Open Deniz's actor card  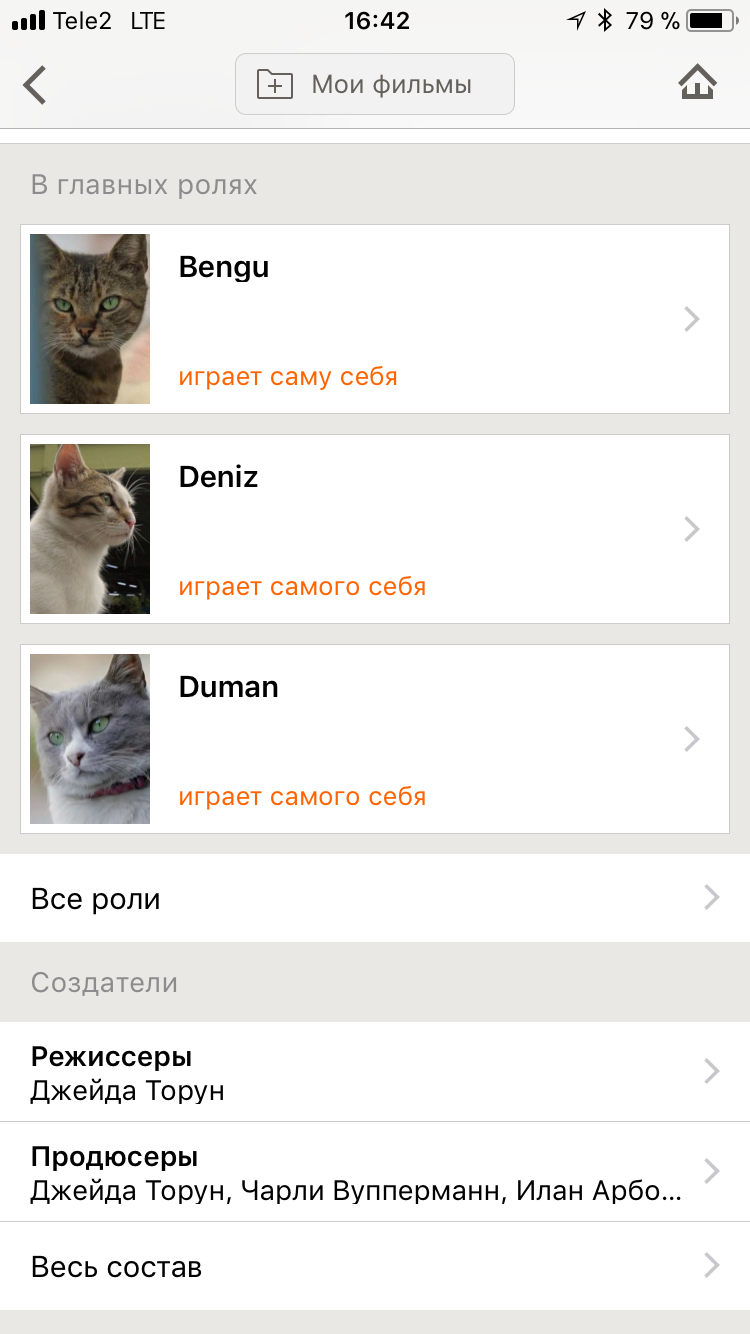374,529
